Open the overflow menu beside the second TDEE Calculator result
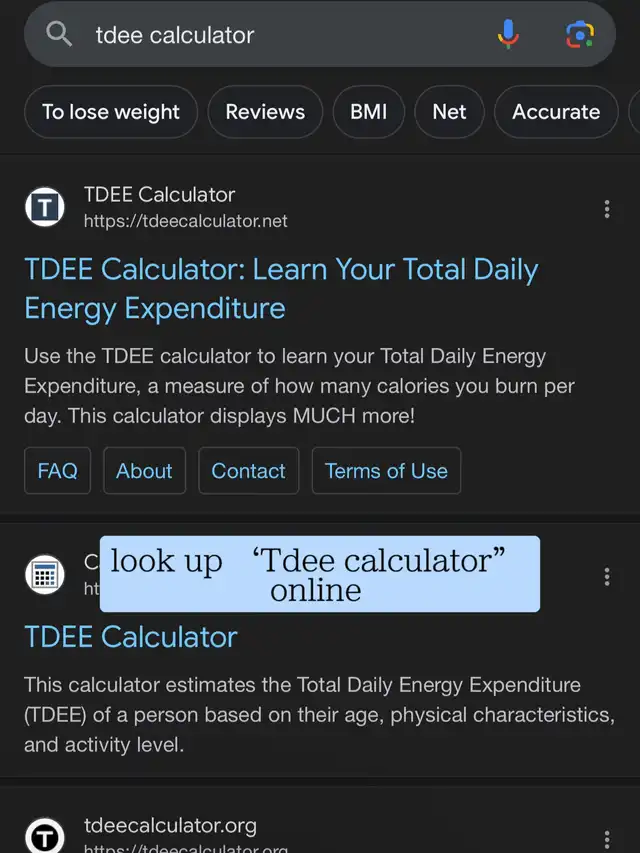 (x=607, y=577)
